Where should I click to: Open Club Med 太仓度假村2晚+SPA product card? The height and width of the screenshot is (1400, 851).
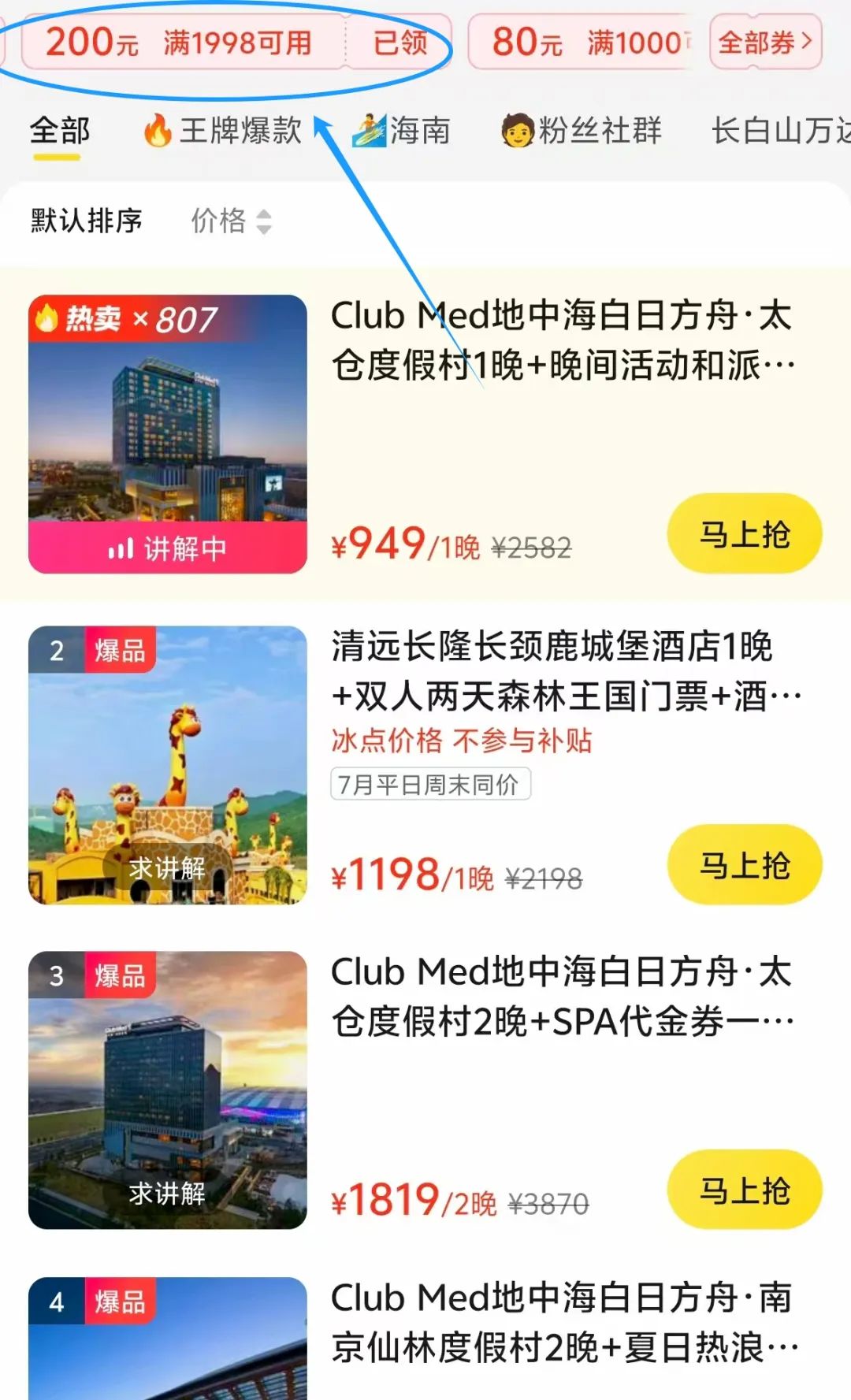(x=425, y=1090)
